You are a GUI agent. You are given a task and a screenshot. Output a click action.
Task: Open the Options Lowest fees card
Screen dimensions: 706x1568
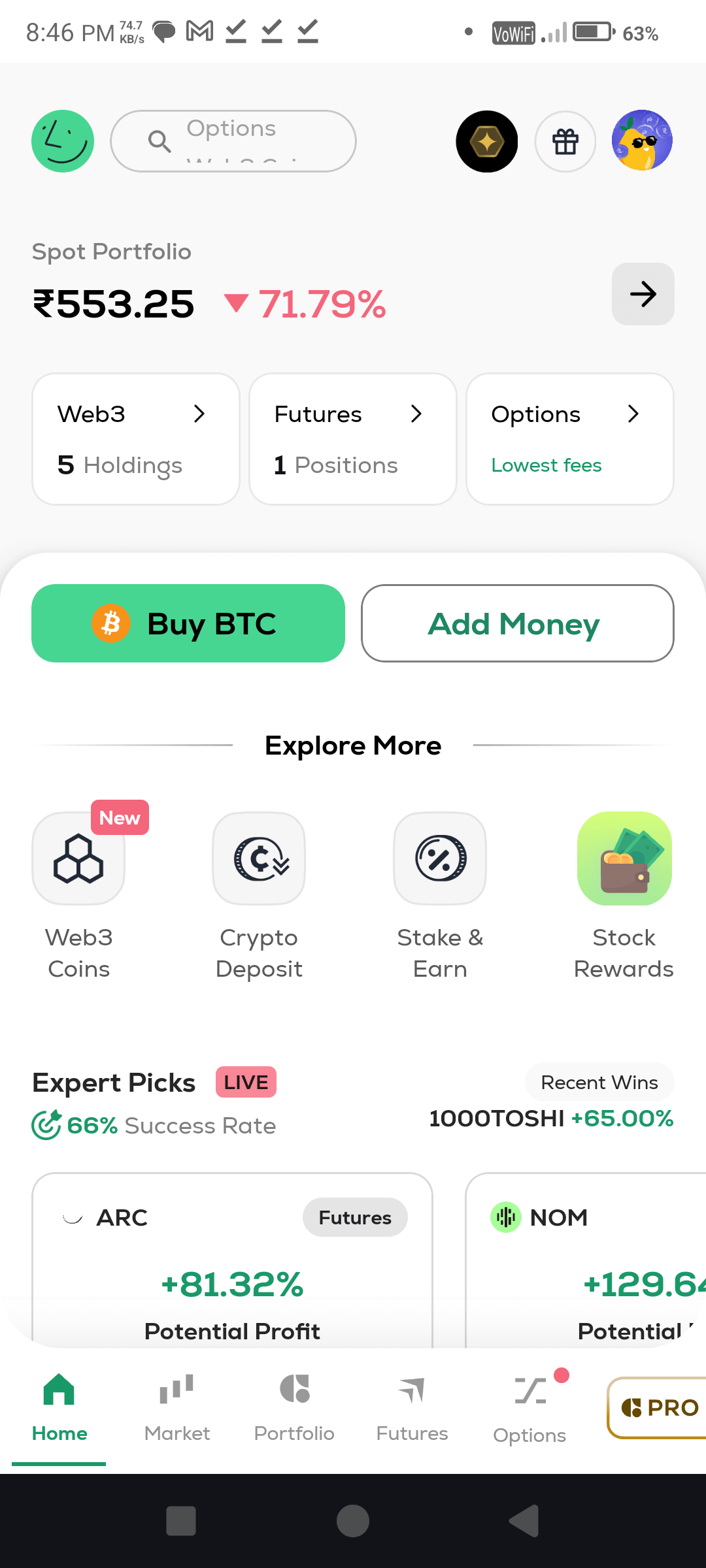coord(570,439)
